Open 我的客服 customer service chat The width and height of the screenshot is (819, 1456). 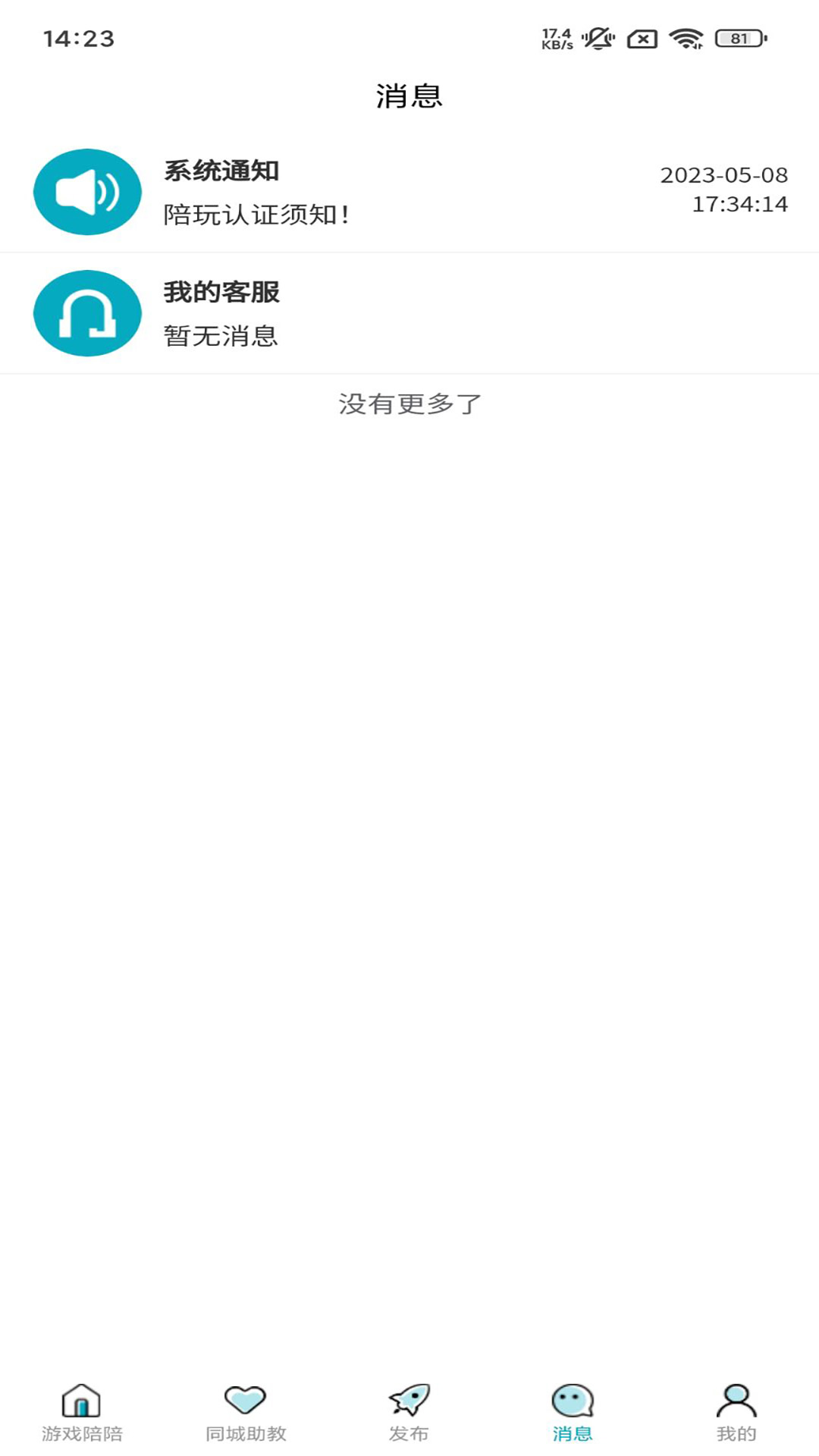tap(409, 313)
